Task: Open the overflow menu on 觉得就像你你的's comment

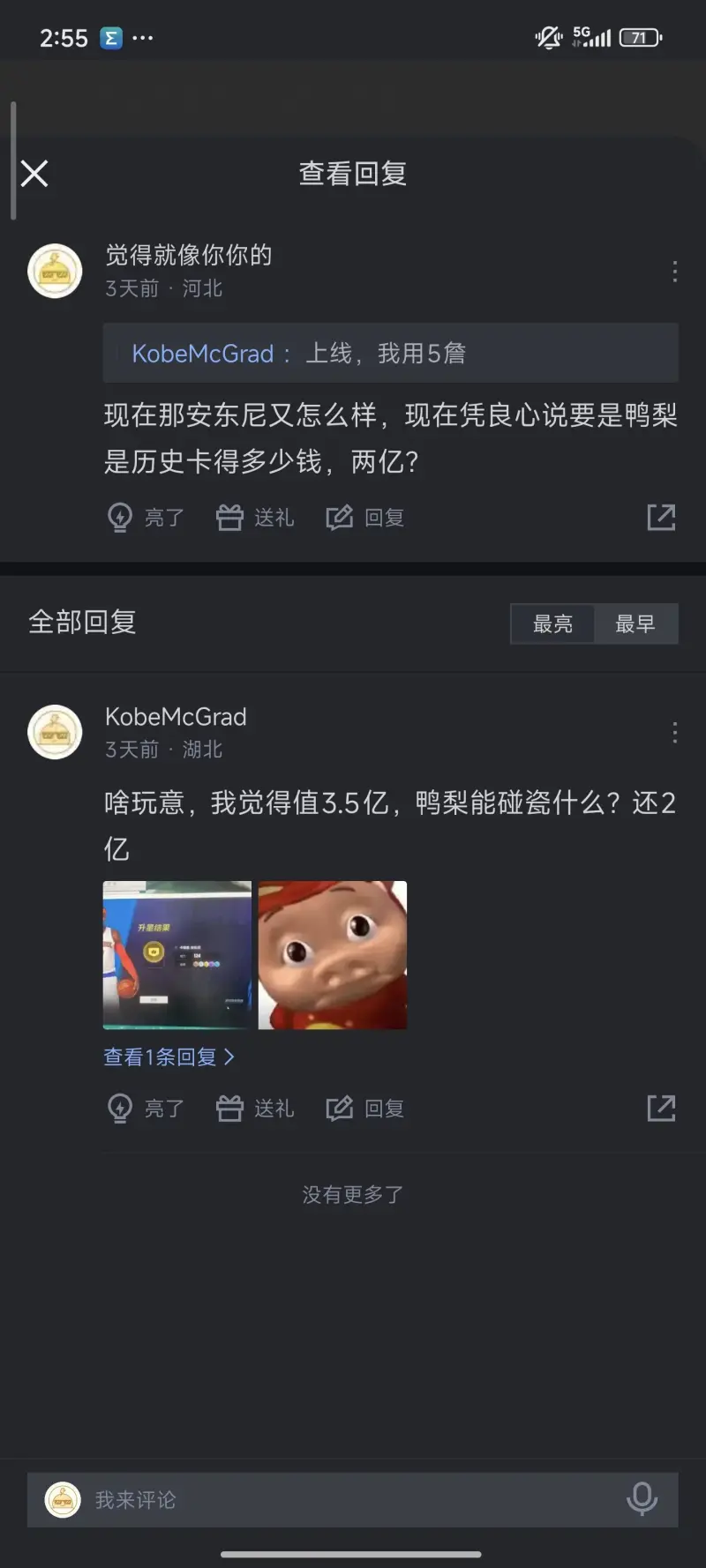Action: [x=674, y=272]
